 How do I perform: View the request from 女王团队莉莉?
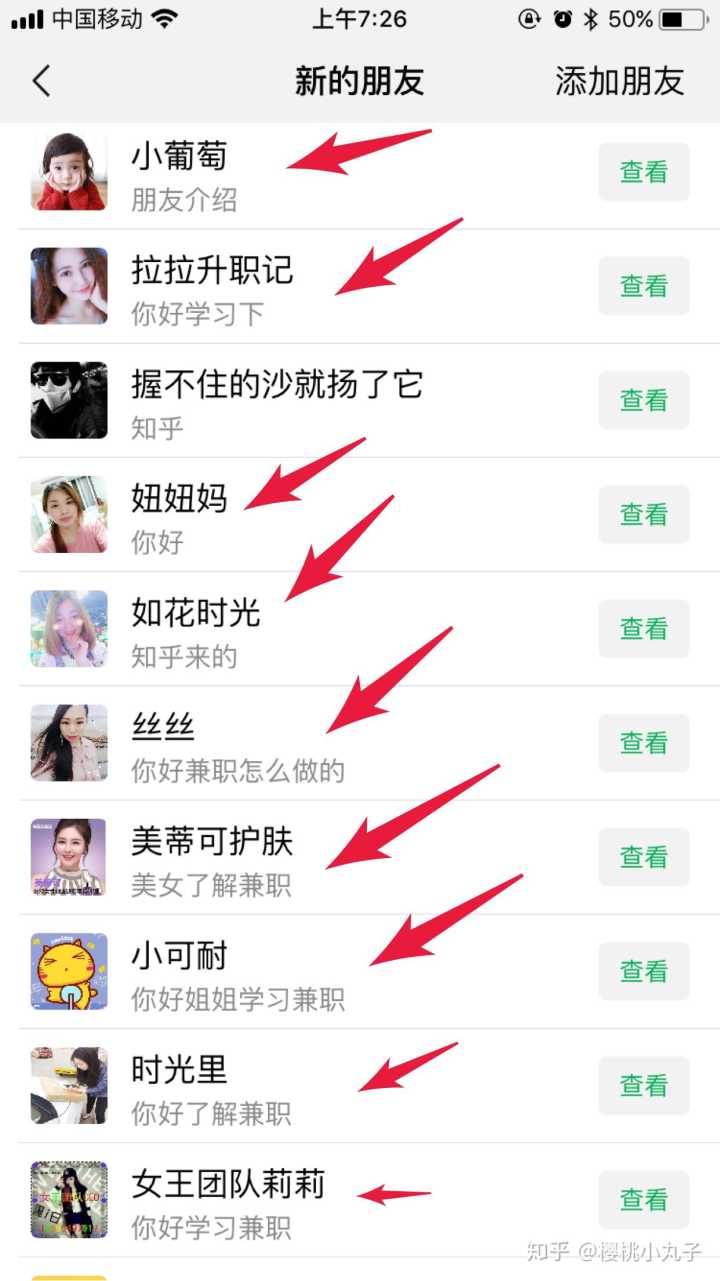[x=644, y=1199]
